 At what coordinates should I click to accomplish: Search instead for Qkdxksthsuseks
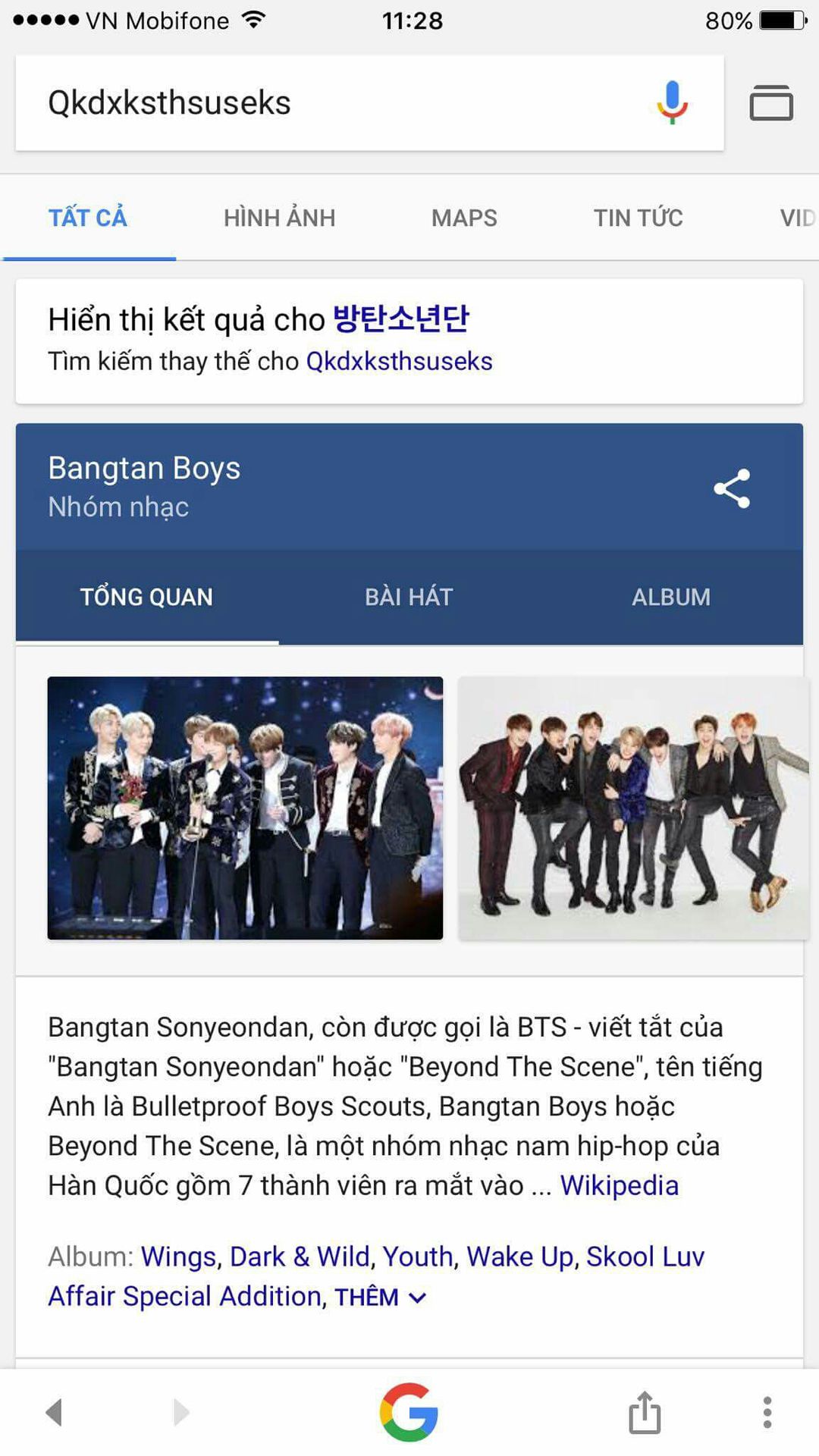coord(399,362)
